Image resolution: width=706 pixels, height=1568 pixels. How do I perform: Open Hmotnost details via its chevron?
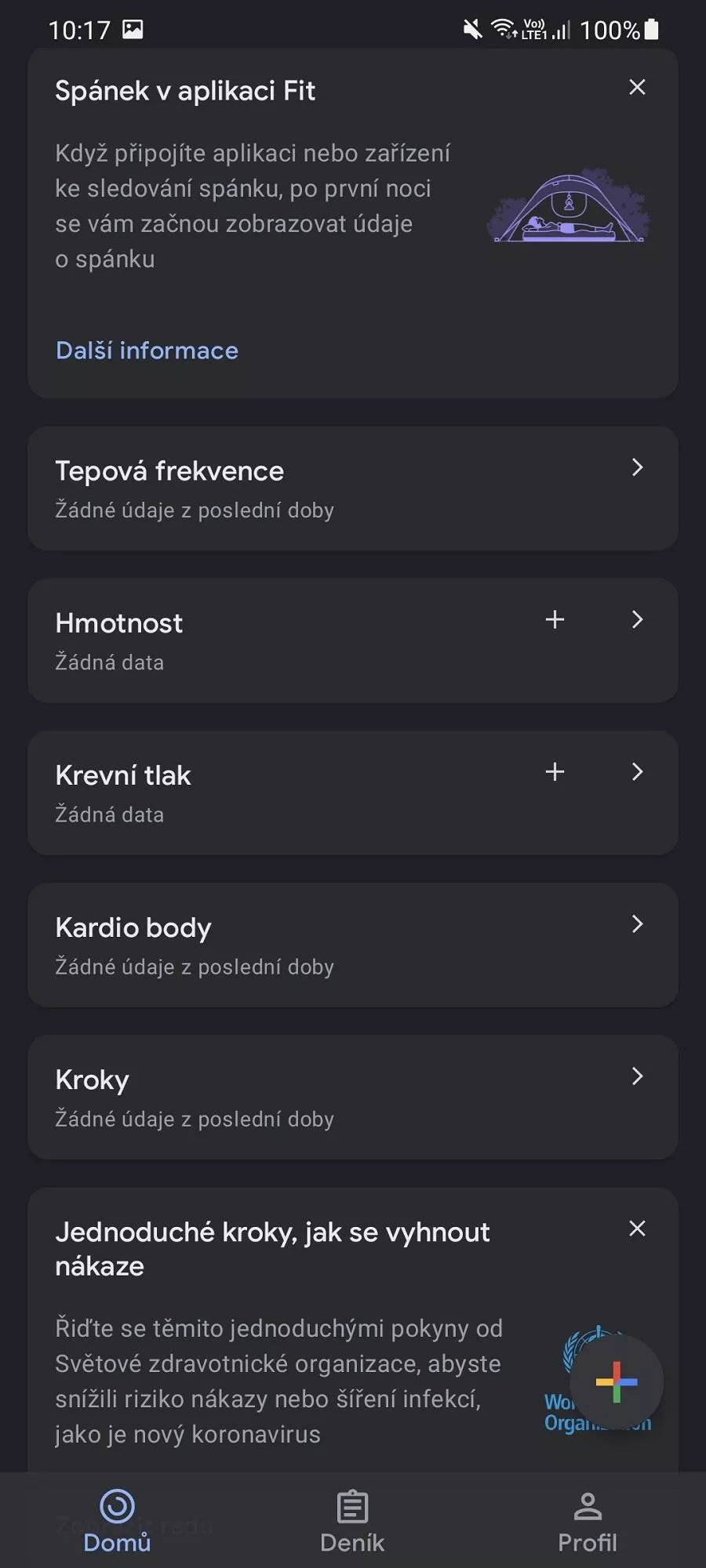[x=637, y=619]
